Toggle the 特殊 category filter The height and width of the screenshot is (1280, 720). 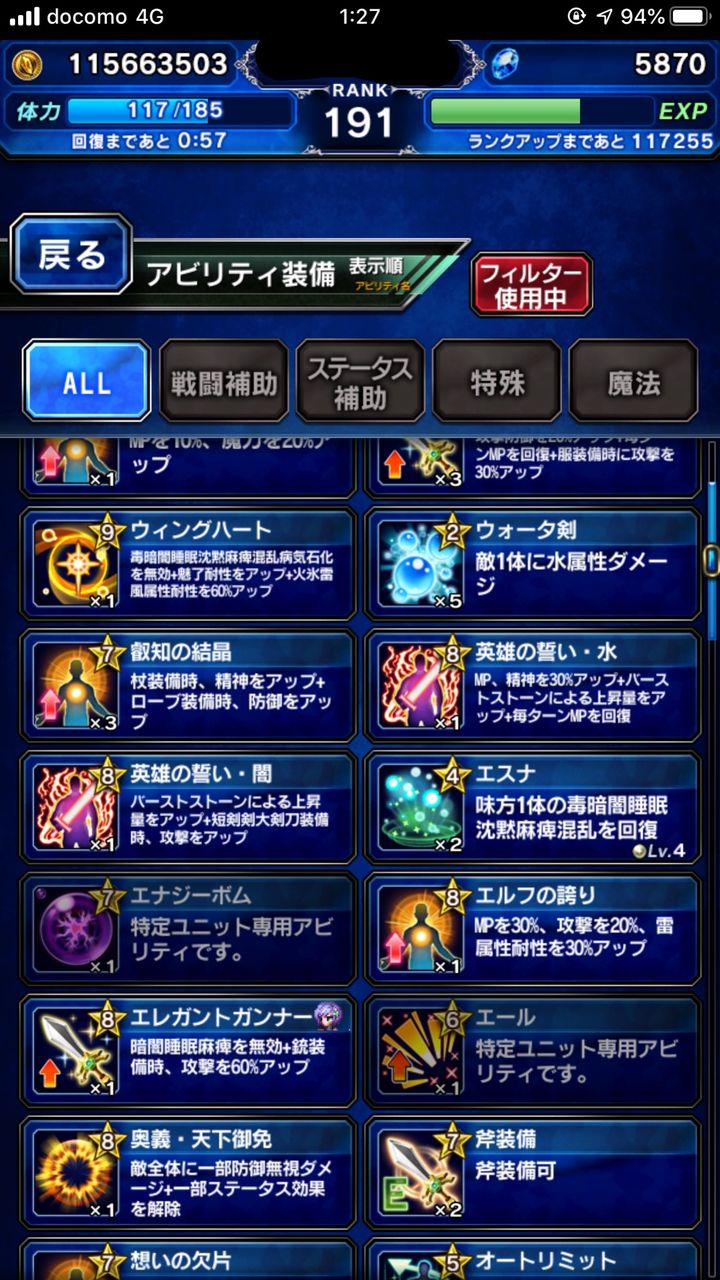click(x=496, y=381)
